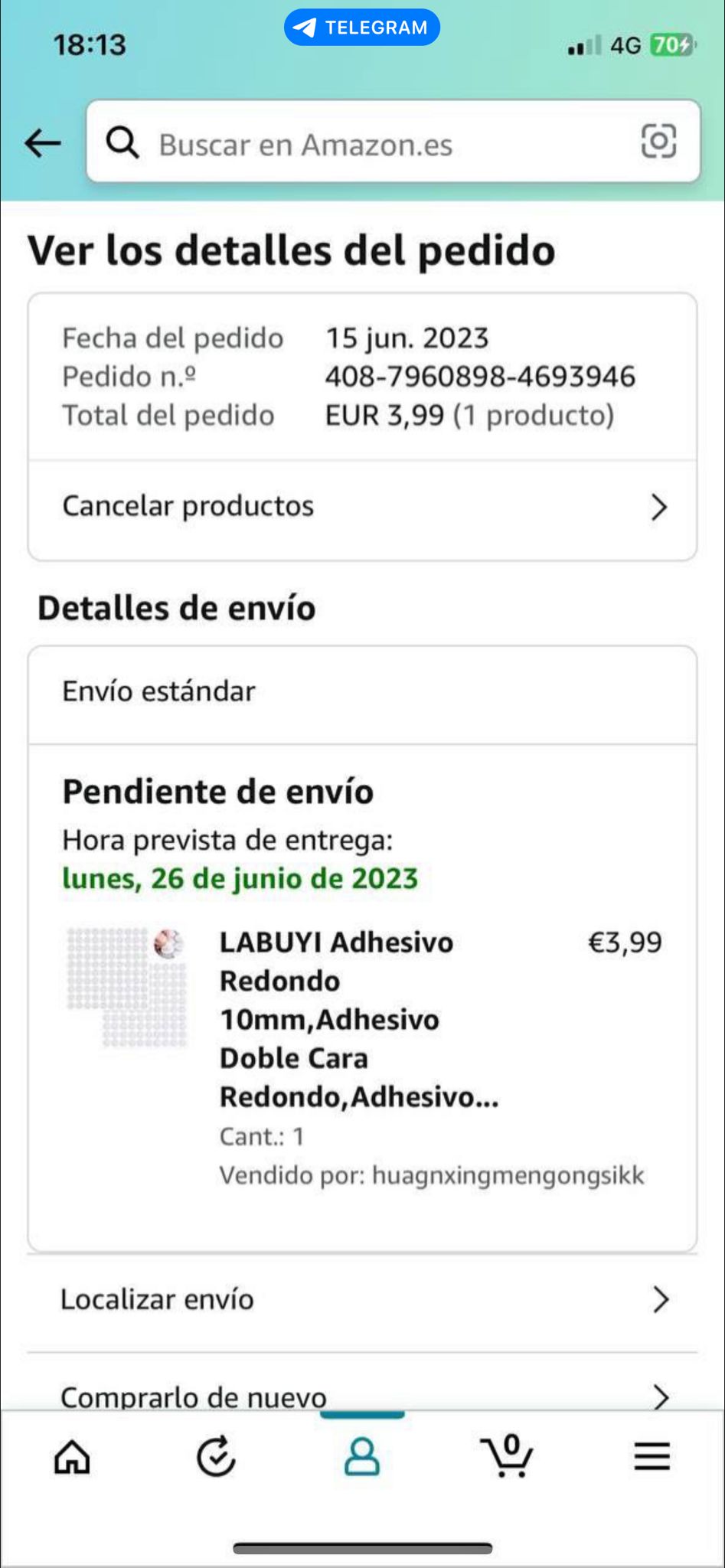Open the hamburger menu tab
The height and width of the screenshot is (1568, 725).
(652, 1456)
